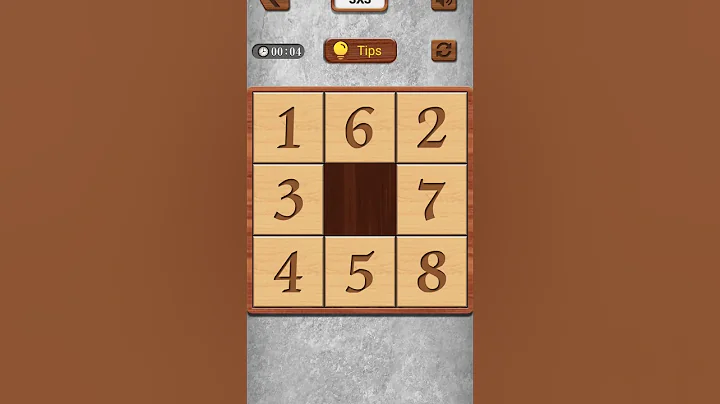Viewport: 720px width, 404px height.
Task: Tap the number 8 tile
Action: (432, 271)
